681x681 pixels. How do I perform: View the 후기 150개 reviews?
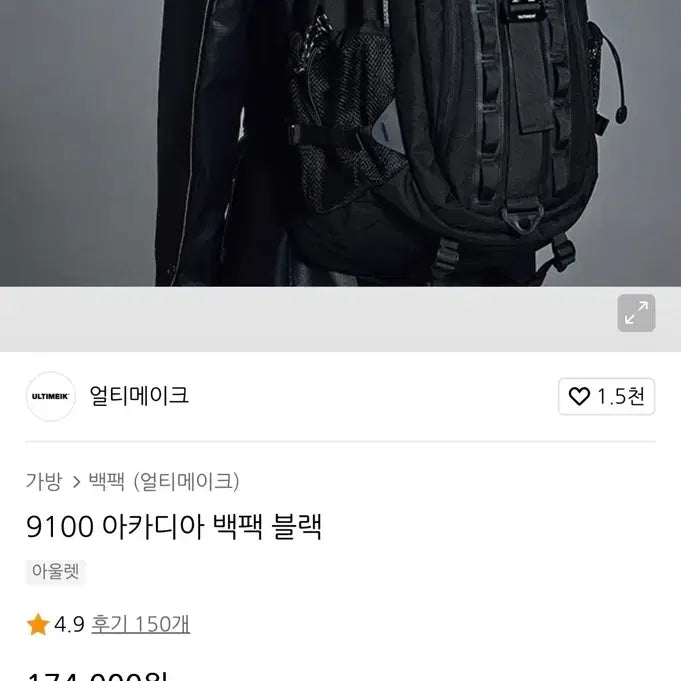140,625
